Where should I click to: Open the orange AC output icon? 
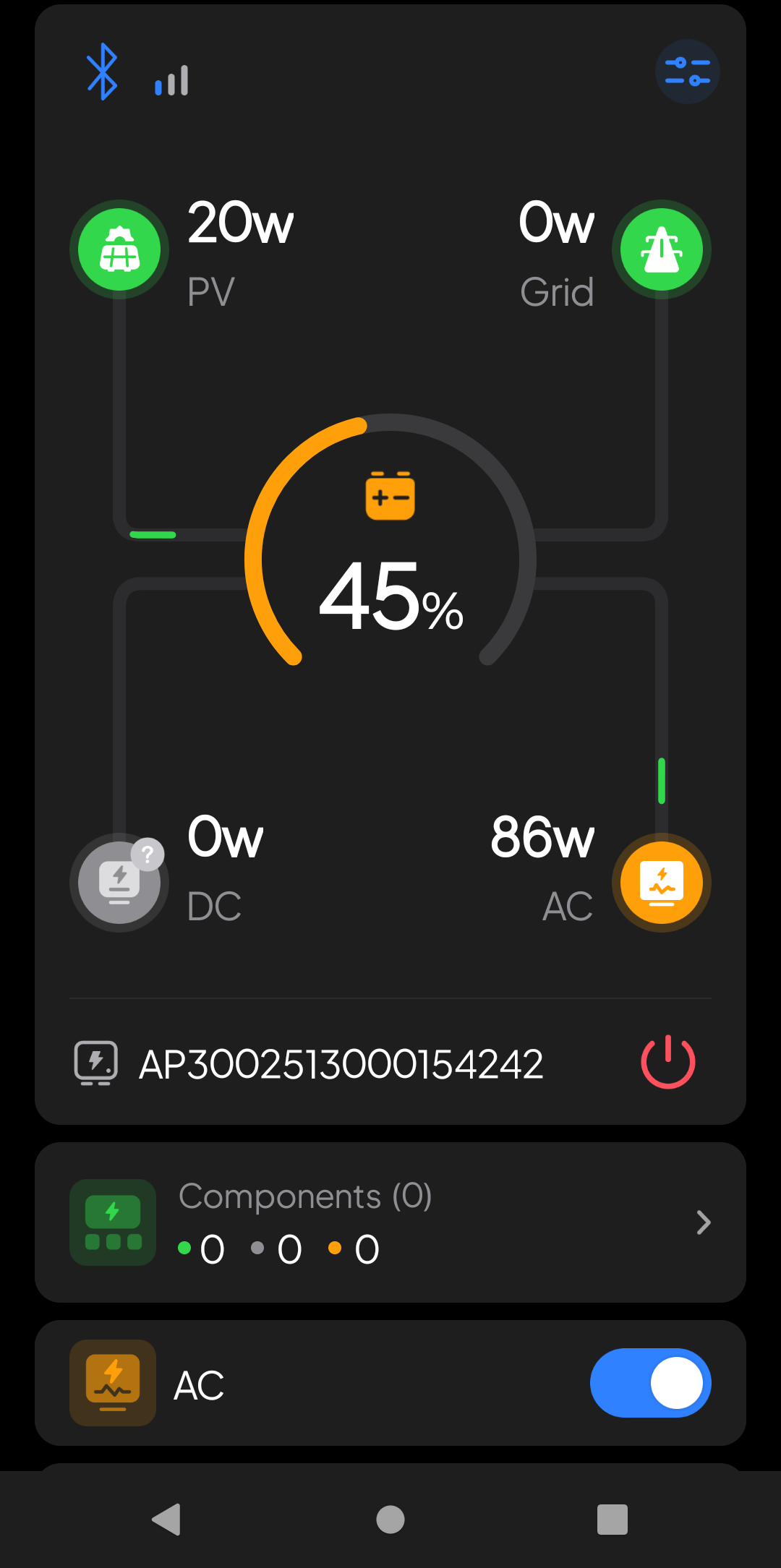(x=662, y=883)
